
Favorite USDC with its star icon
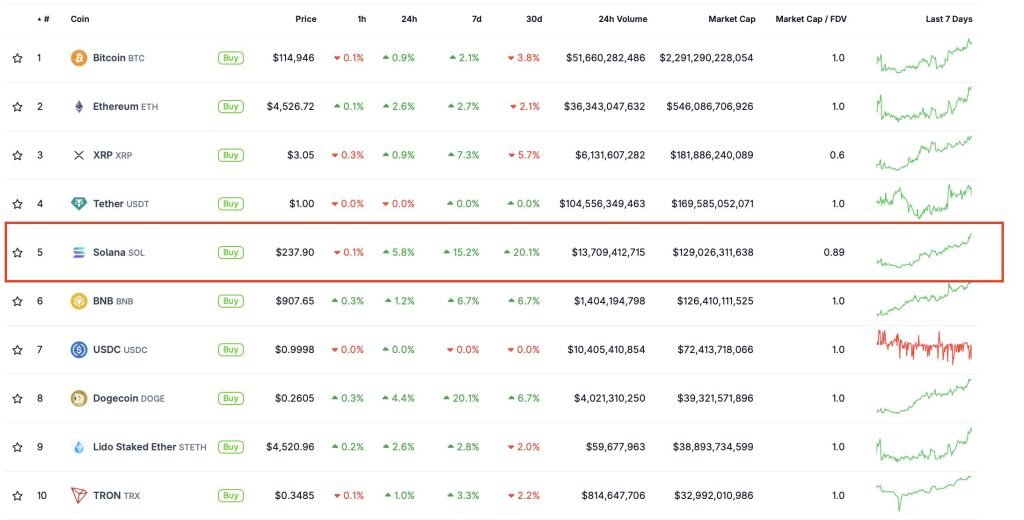click(x=17, y=350)
